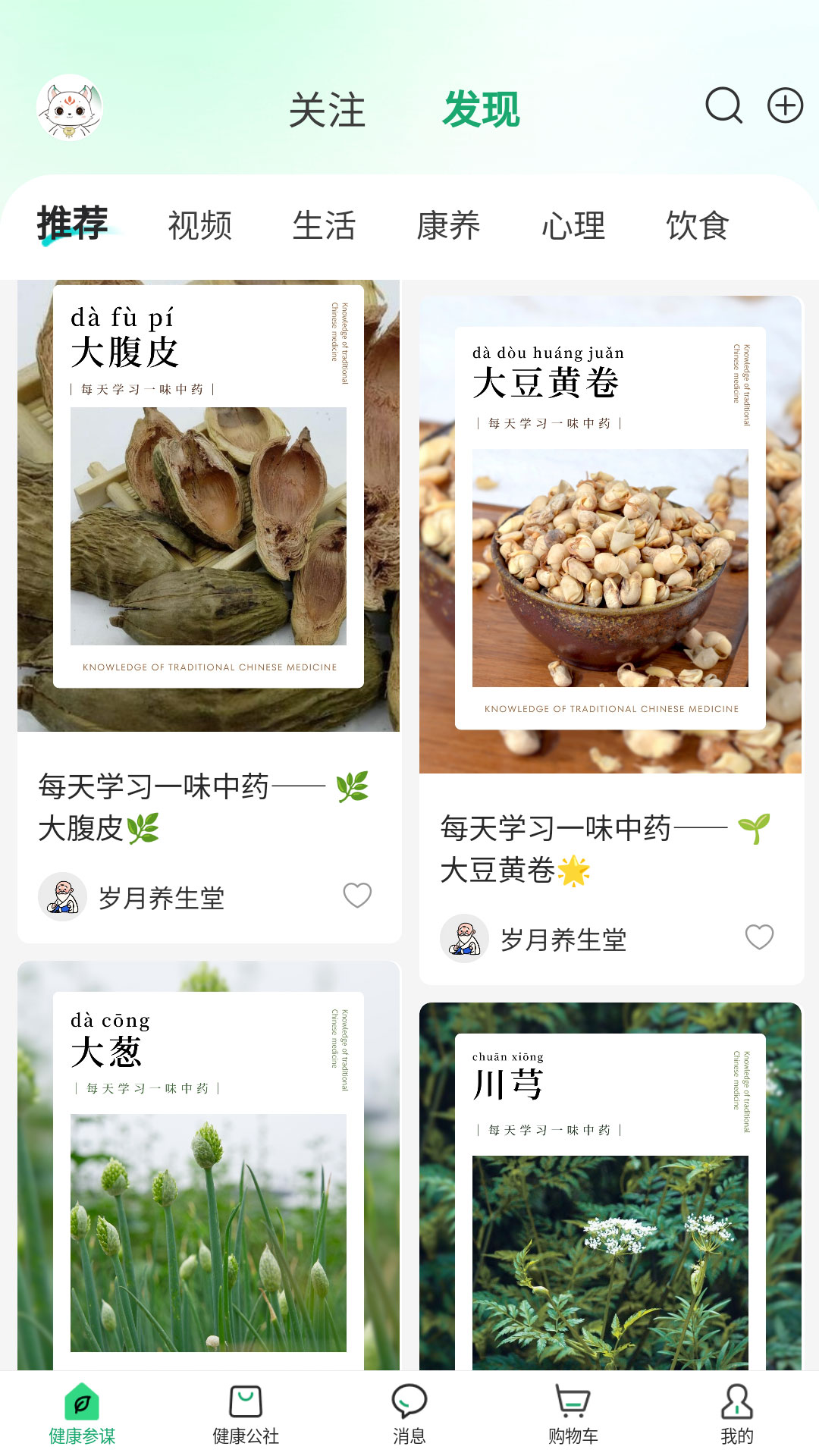Switch from 发现 to 关注 feed
819x1456 pixels.
click(328, 111)
